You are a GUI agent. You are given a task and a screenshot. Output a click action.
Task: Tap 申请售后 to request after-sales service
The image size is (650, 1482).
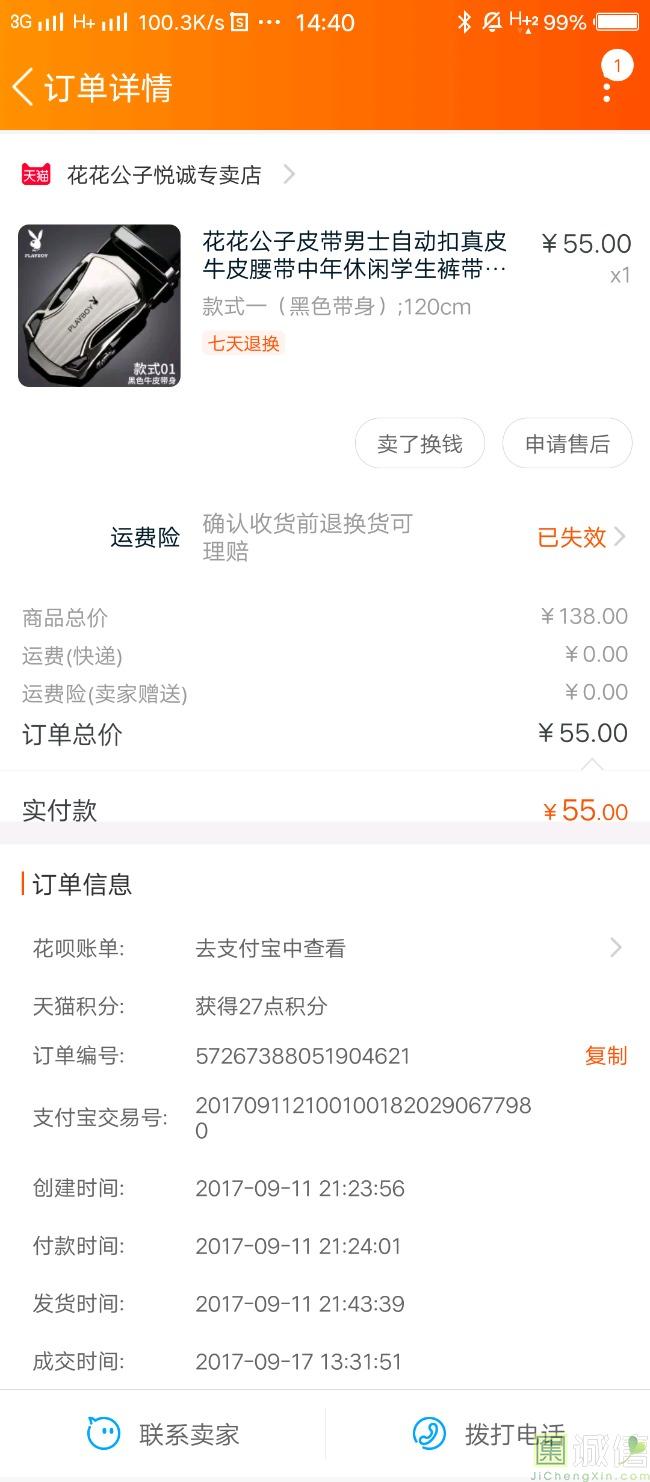point(567,444)
